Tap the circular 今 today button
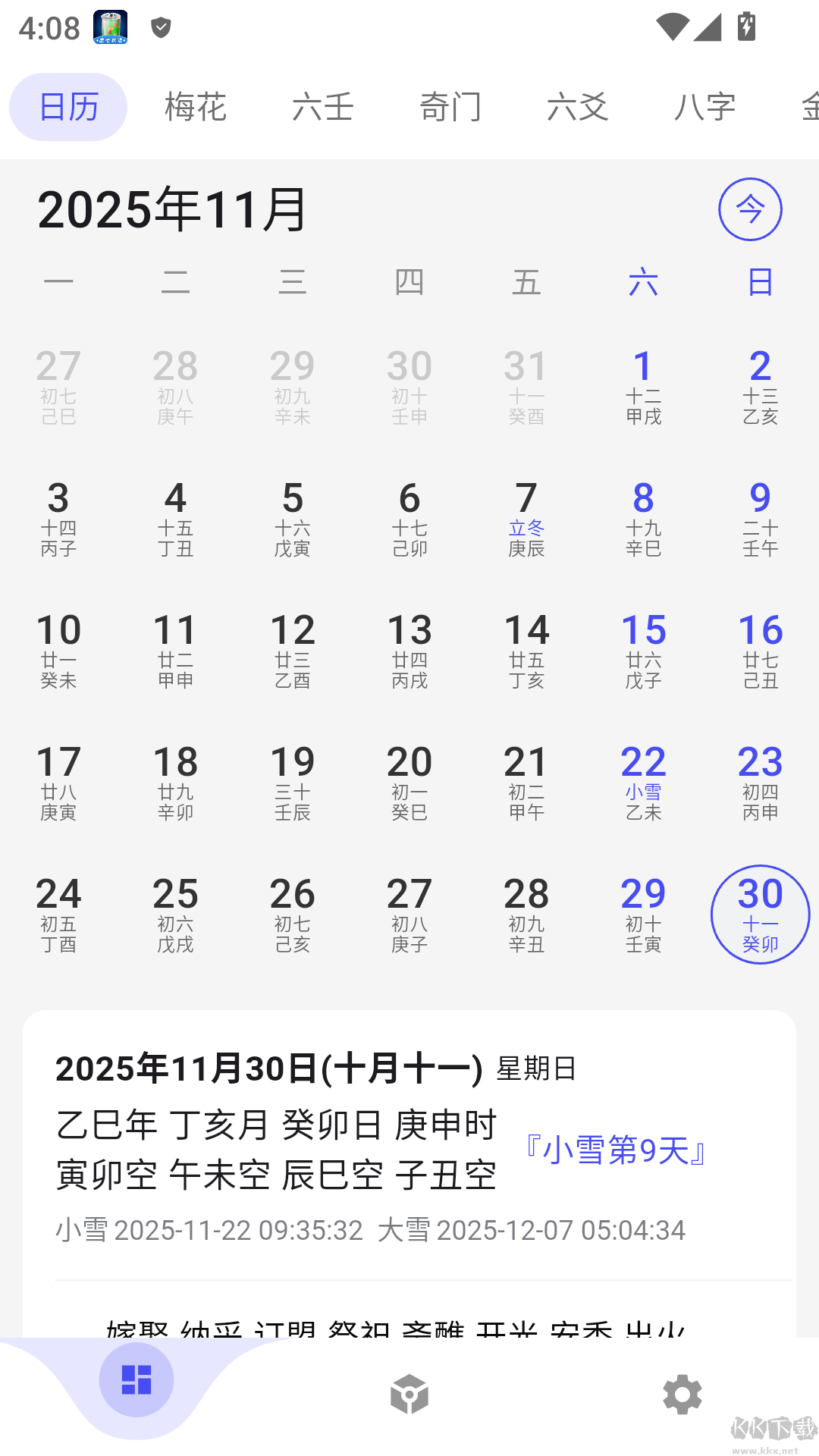Image resolution: width=819 pixels, height=1456 pixels. (x=750, y=209)
